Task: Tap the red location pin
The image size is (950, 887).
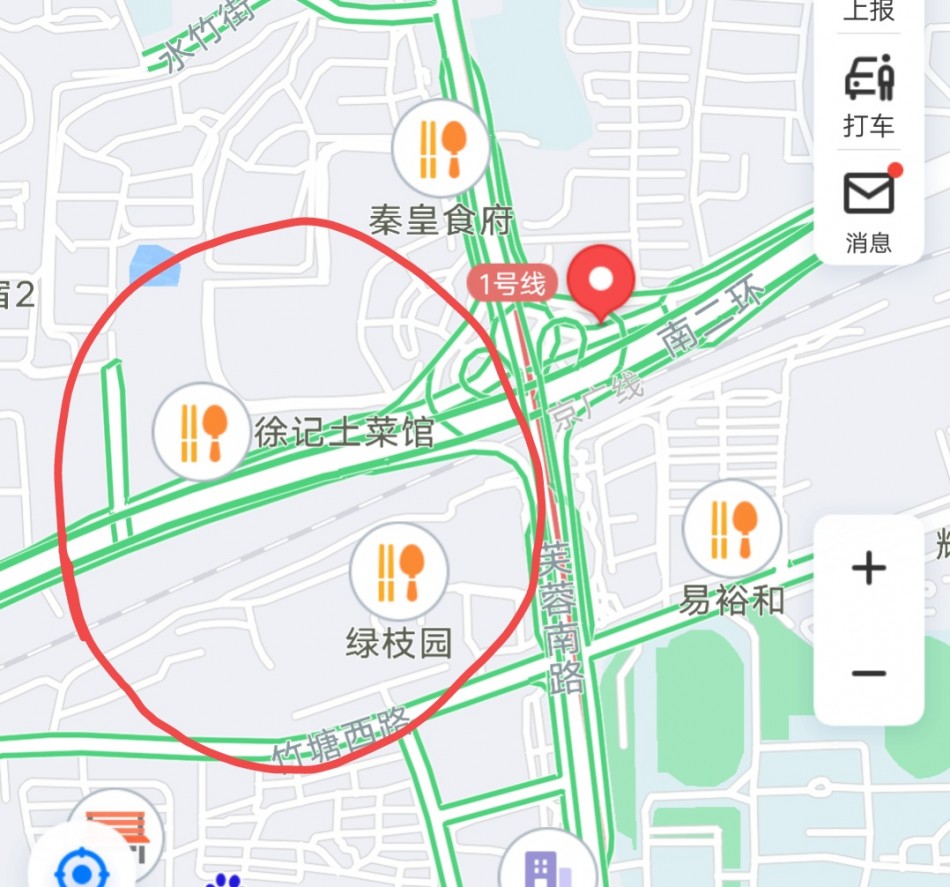Action: pyautogui.click(x=600, y=281)
